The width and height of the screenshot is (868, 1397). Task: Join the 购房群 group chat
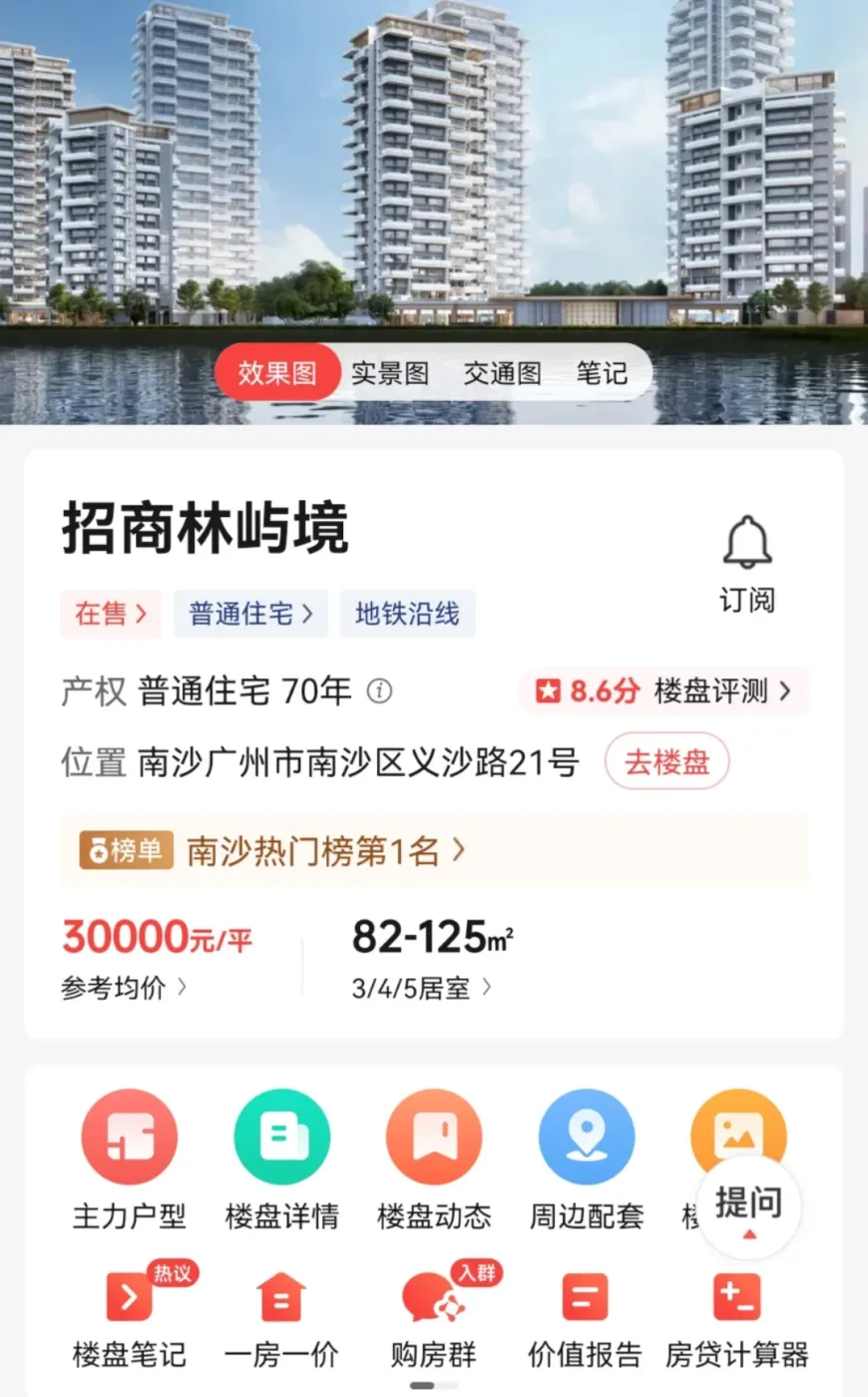click(434, 1317)
